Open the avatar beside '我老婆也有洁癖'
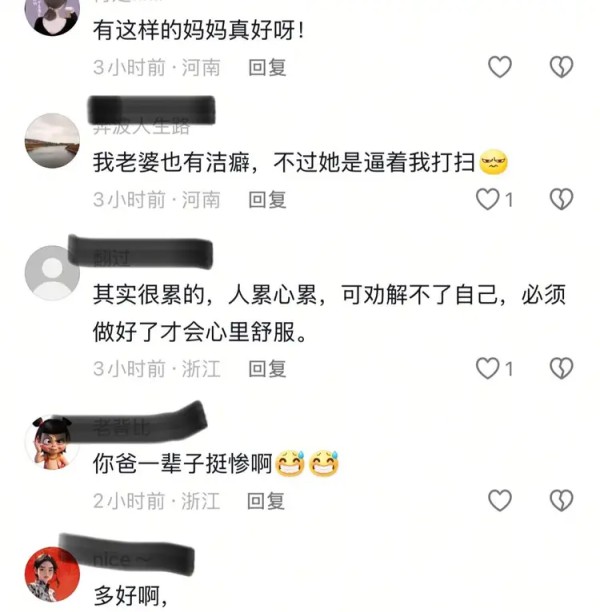 click(x=52, y=140)
